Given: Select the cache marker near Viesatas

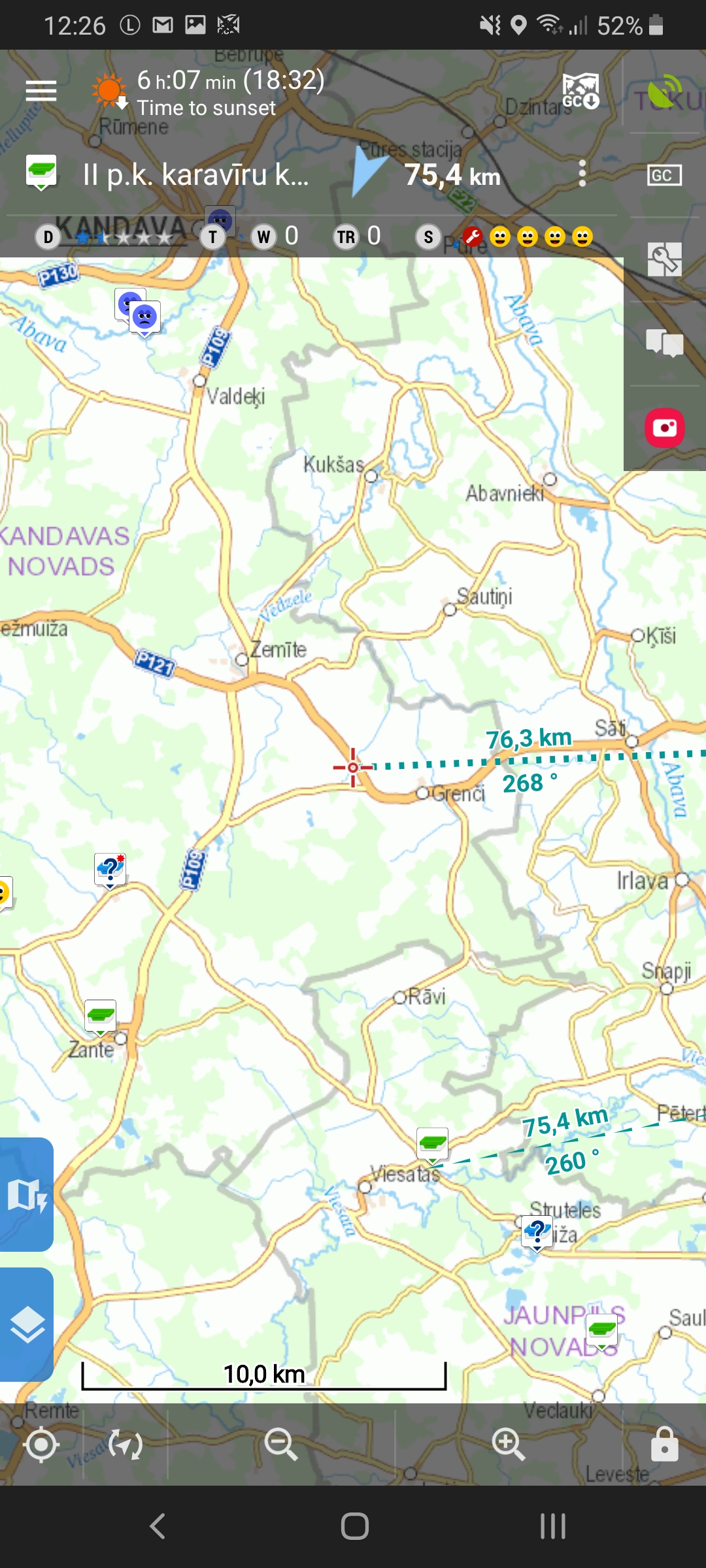Looking at the screenshot, I should click(x=432, y=1144).
